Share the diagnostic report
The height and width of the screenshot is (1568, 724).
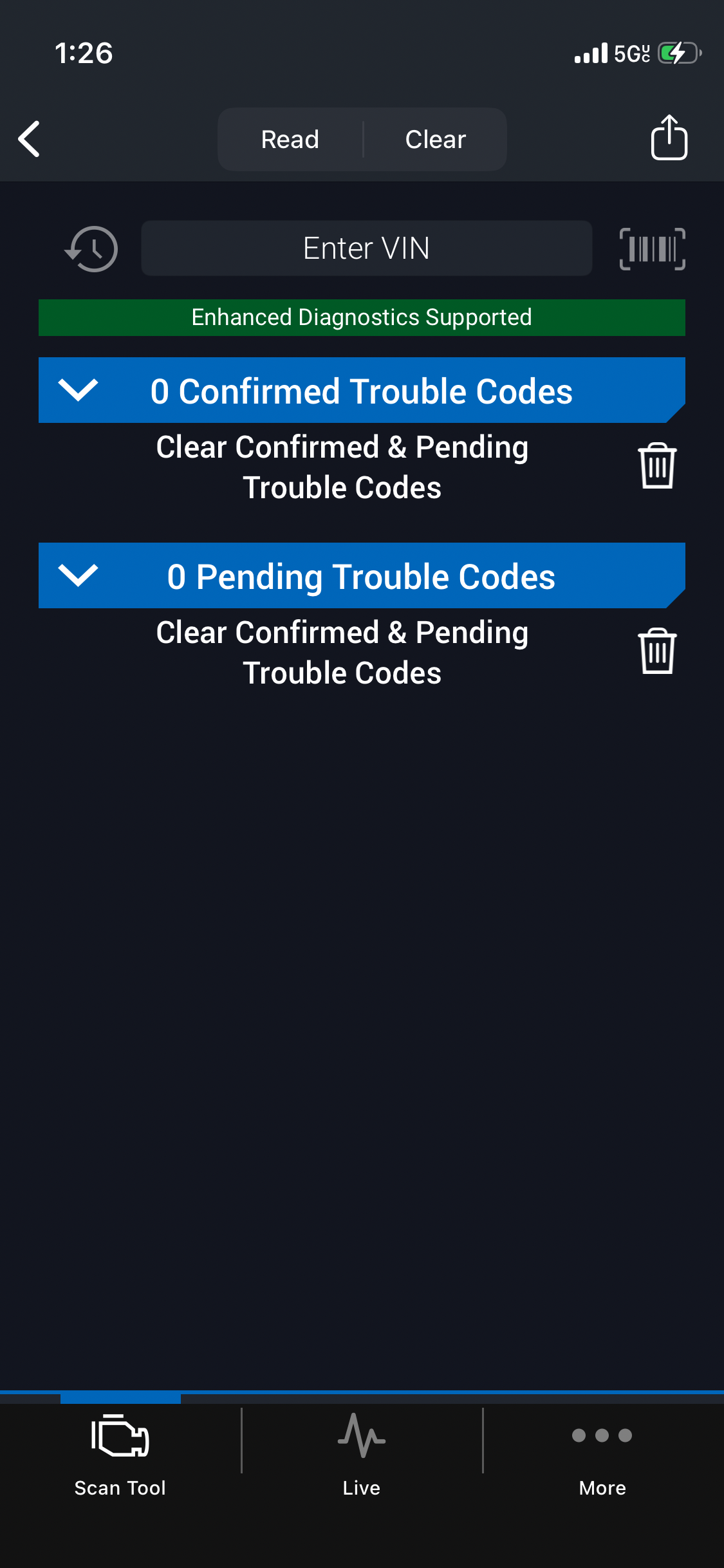669,138
